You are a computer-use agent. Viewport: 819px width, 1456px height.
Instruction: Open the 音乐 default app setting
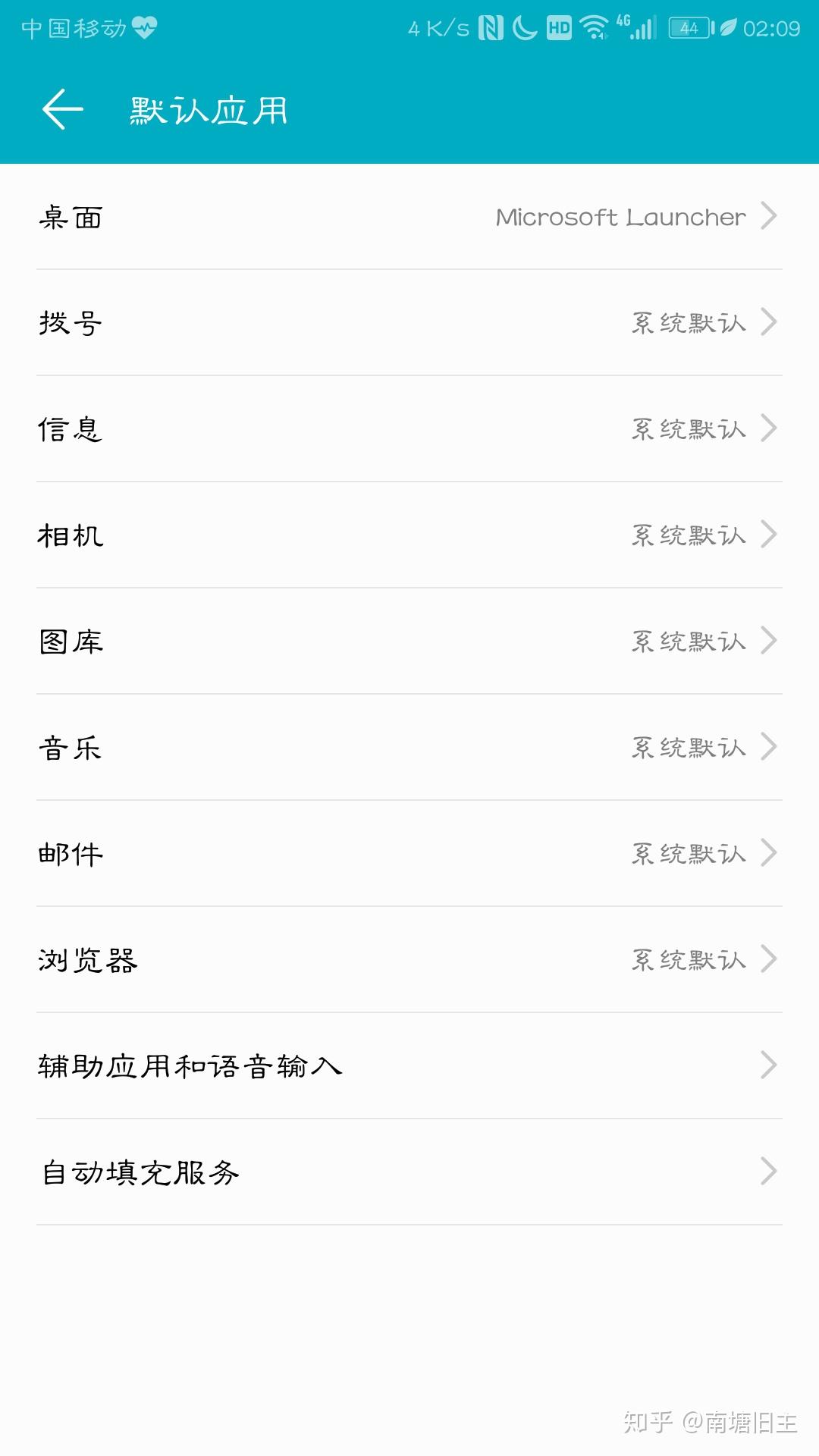tap(409, 748)
